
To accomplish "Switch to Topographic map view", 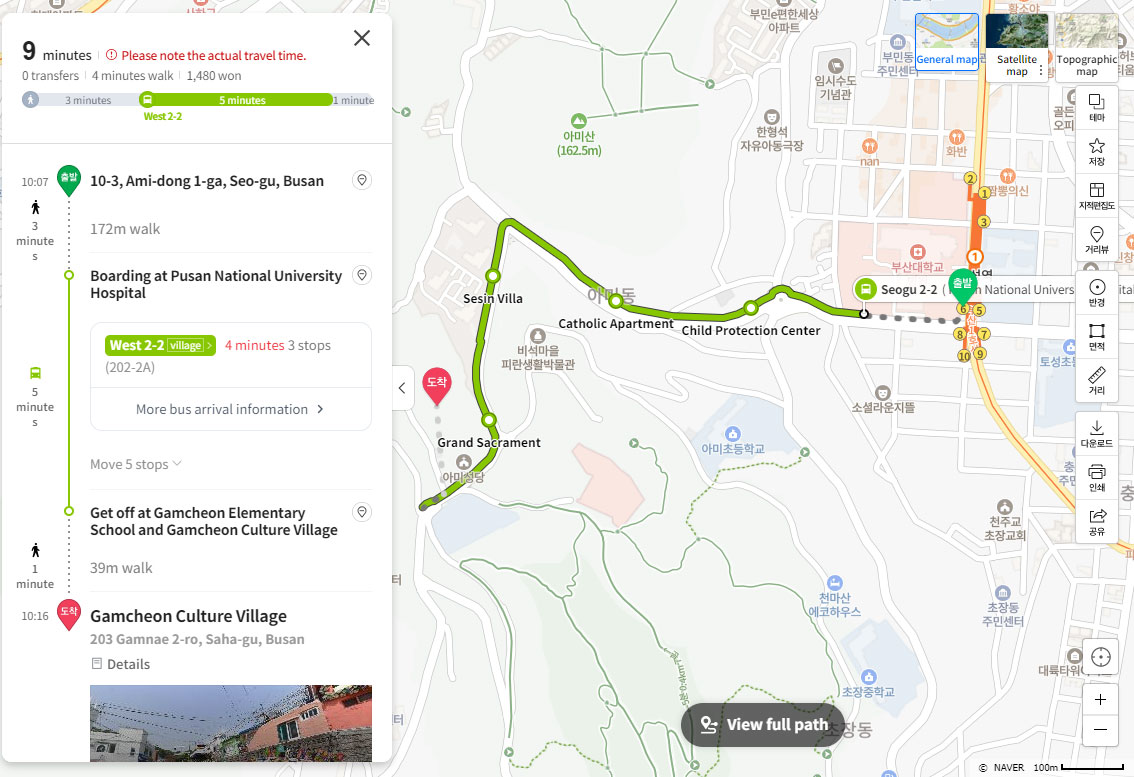I will pyautogui.click(x=1086, y=47).
